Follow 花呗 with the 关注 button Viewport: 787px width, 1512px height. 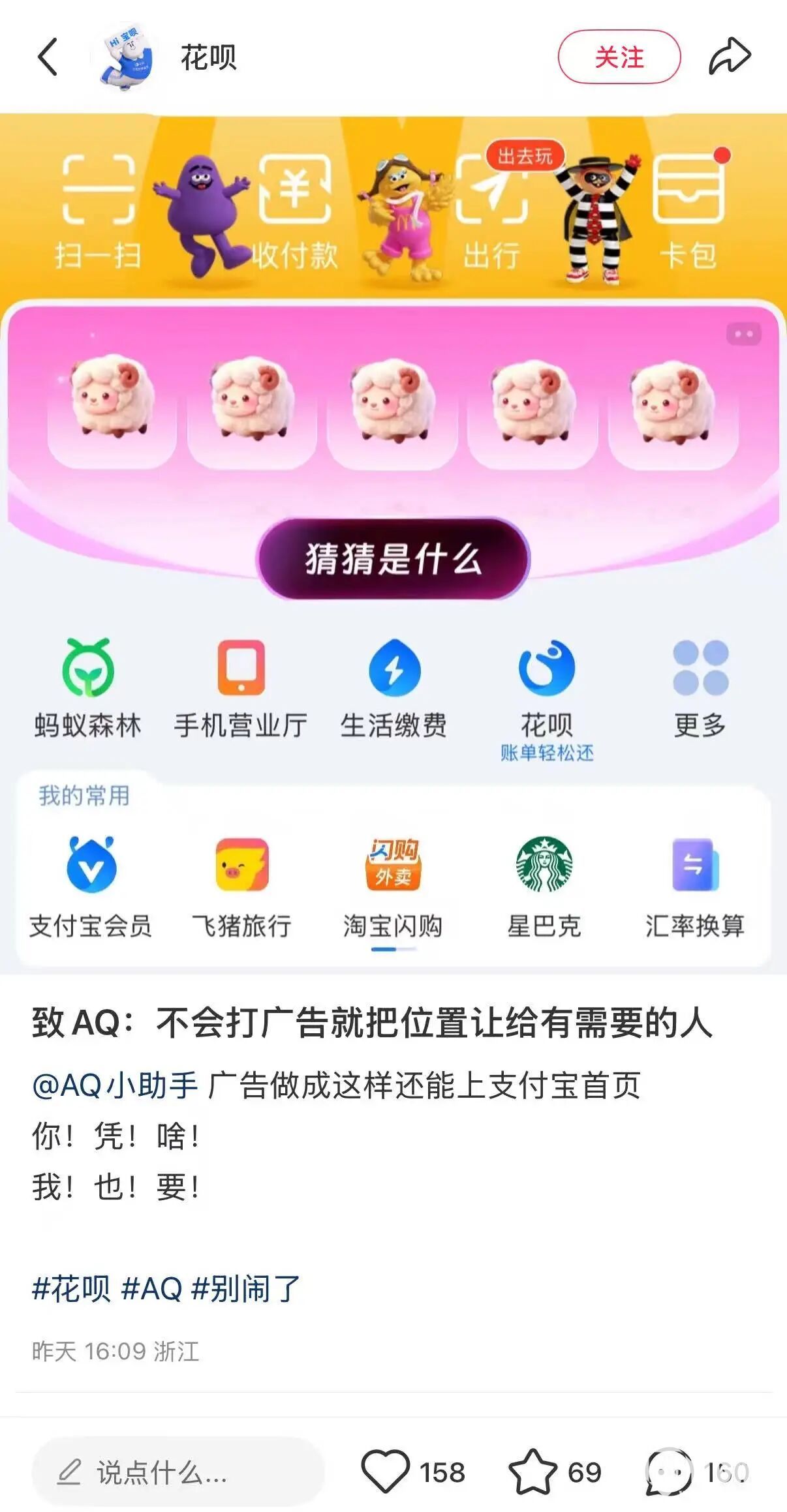(x=619, y=57)
